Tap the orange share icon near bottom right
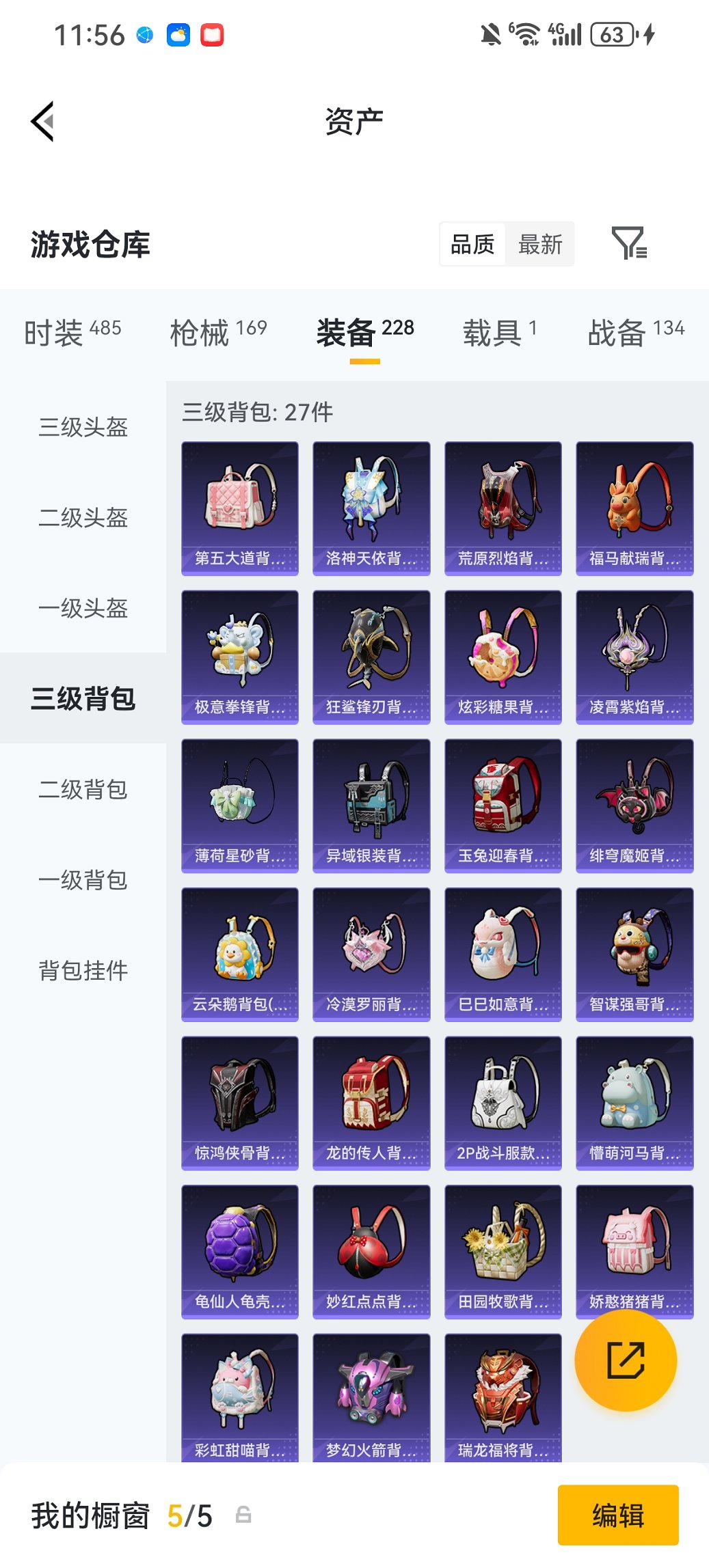 (x=626, y=1360)
